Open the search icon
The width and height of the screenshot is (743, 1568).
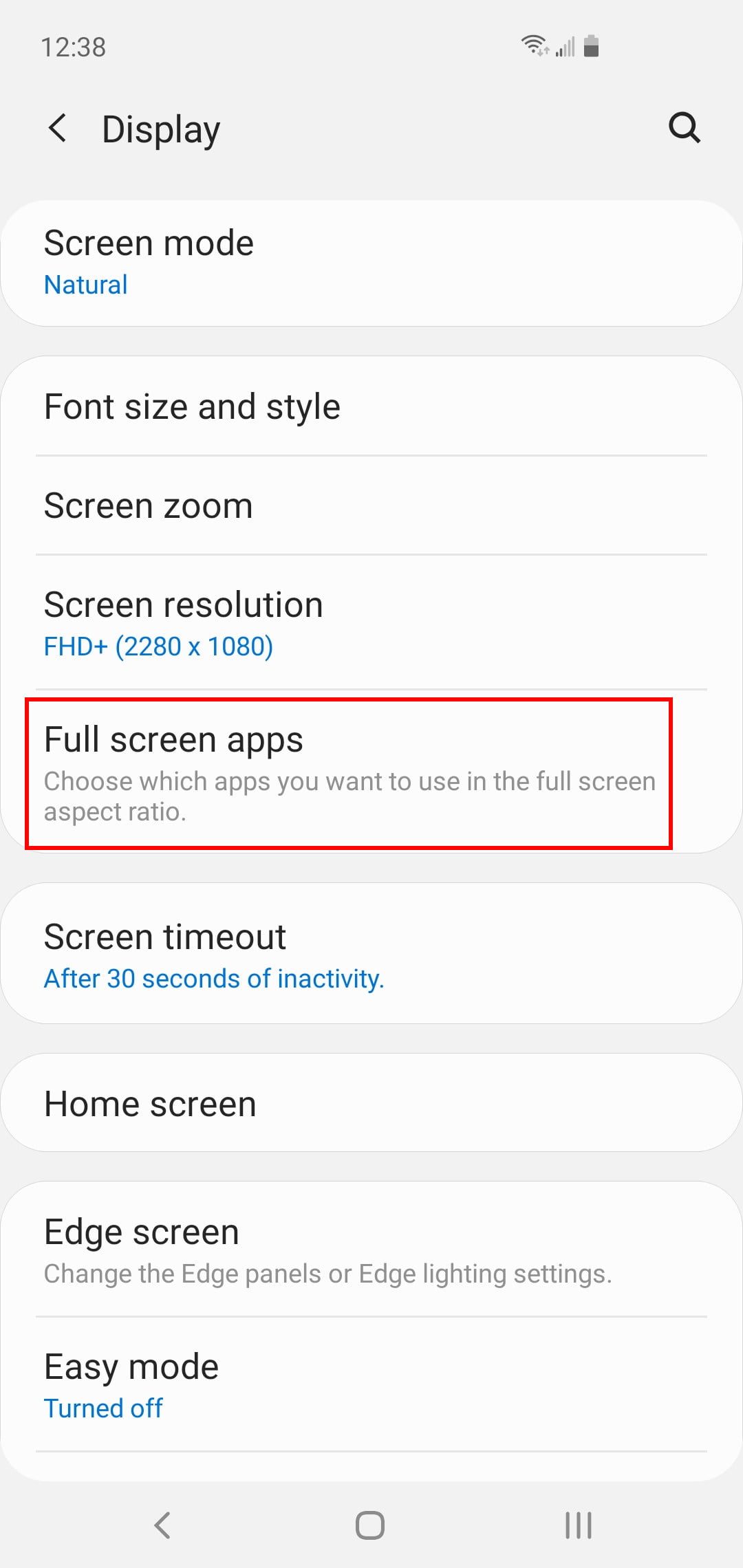[684, 128]
